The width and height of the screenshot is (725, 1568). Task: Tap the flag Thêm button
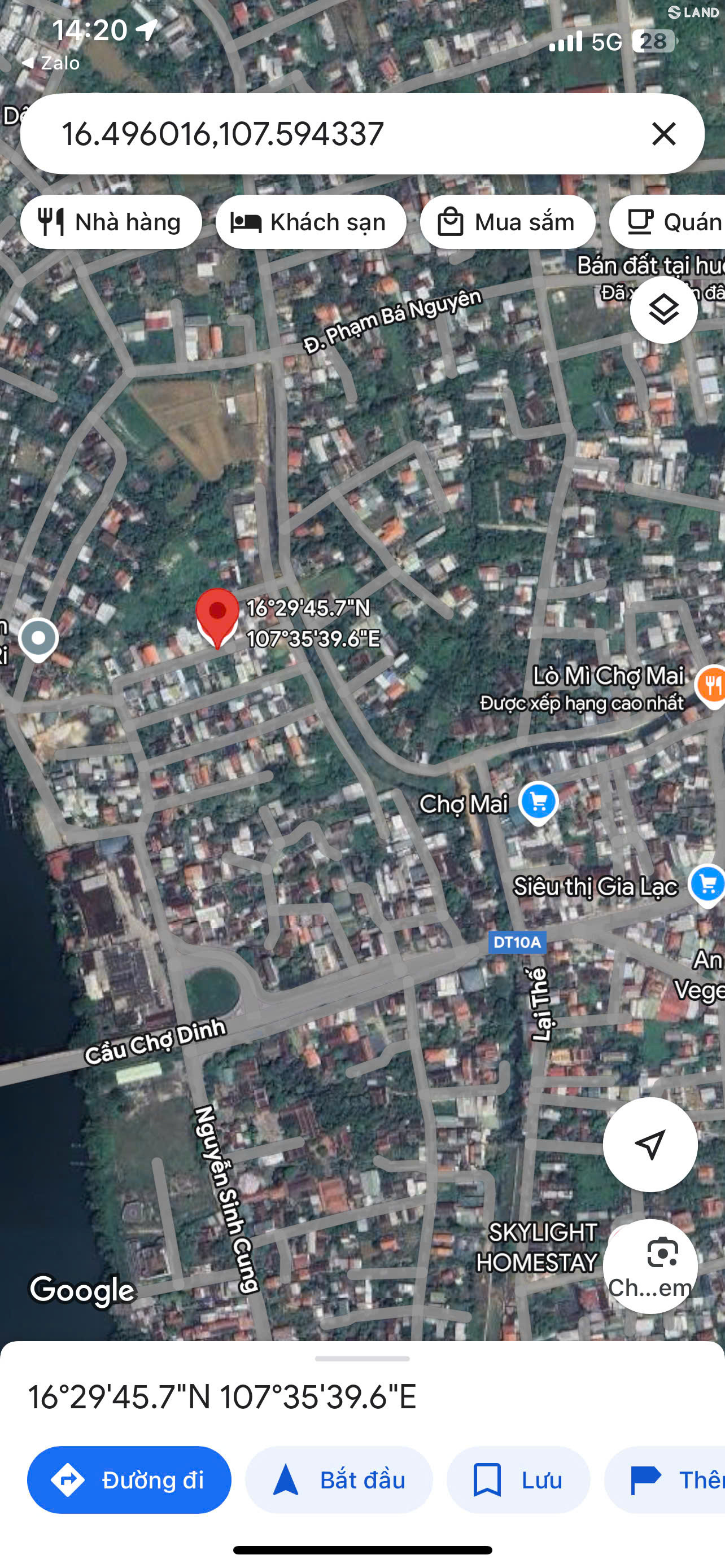[x=665, y=1479]
